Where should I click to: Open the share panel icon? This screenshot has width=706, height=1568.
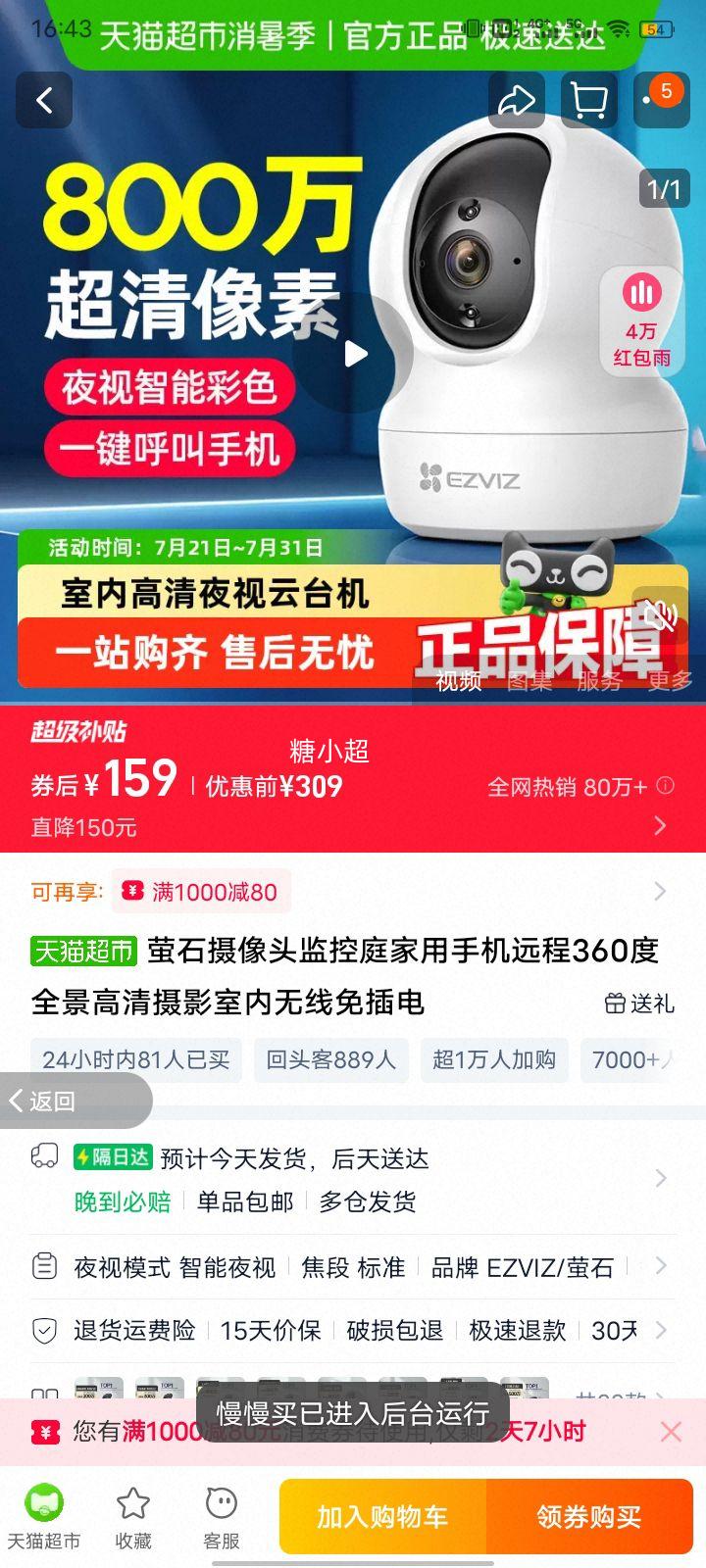515,100
